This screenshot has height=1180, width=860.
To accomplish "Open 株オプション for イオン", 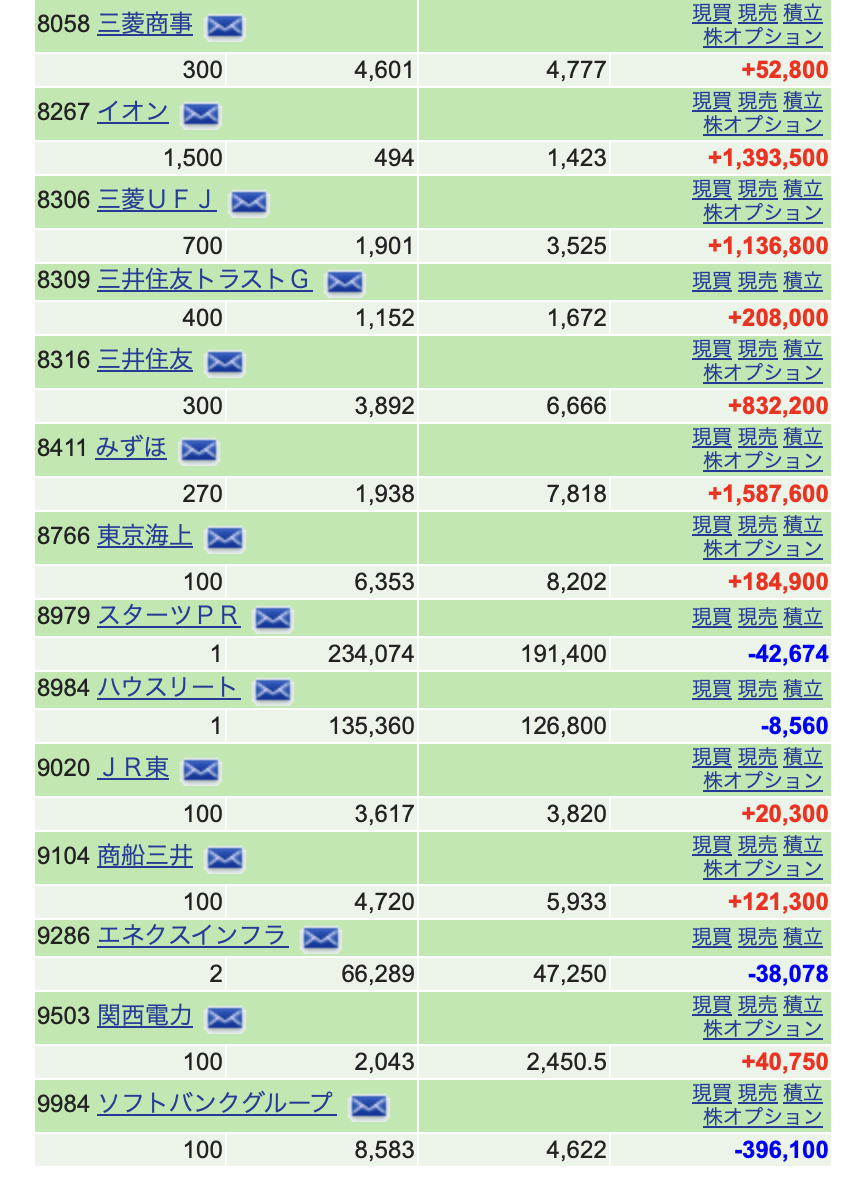I will [x=763, y=124].
